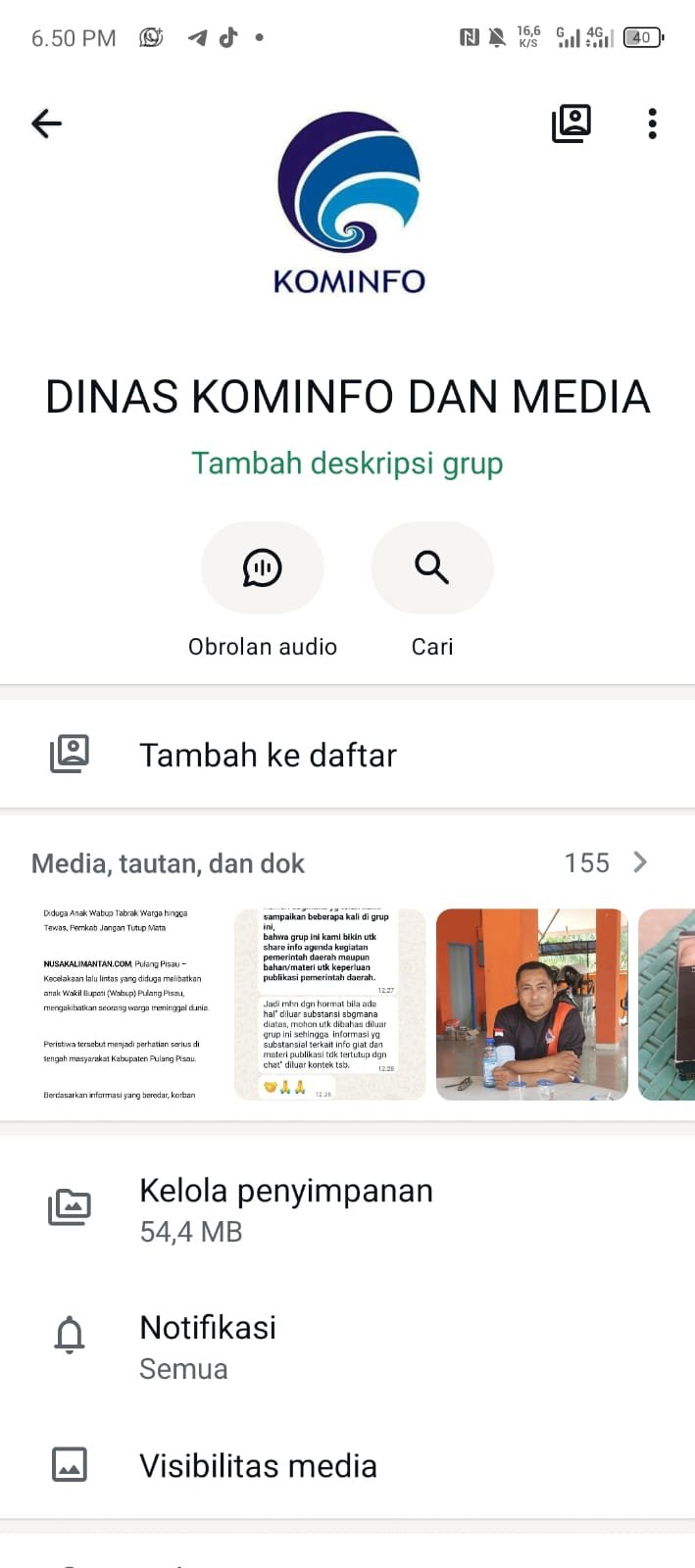Open the news article text thumbnail
Viewport: 695px width, 1568px height.
[127, 1004]
